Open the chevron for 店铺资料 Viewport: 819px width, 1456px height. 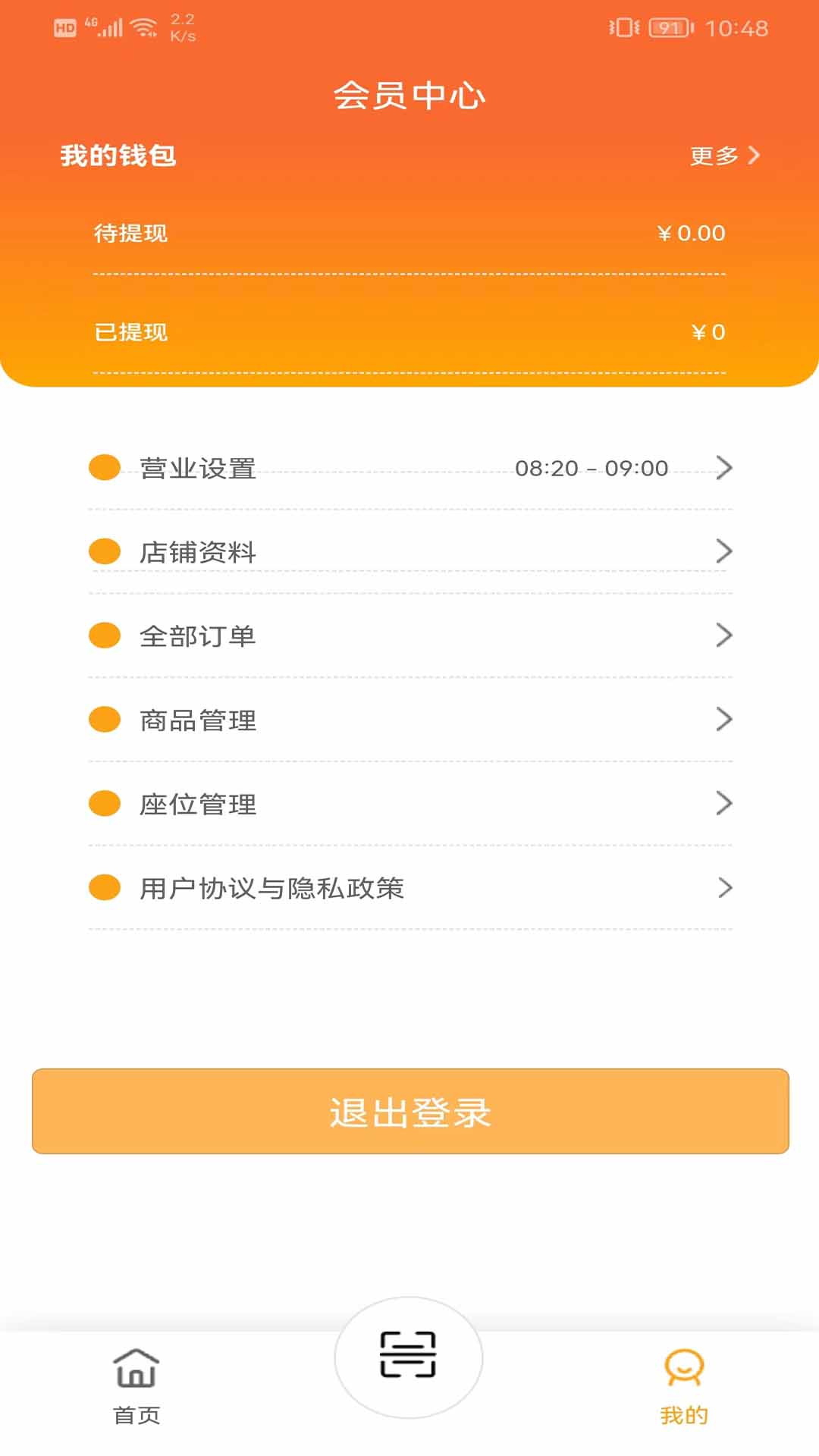(725, 552)
